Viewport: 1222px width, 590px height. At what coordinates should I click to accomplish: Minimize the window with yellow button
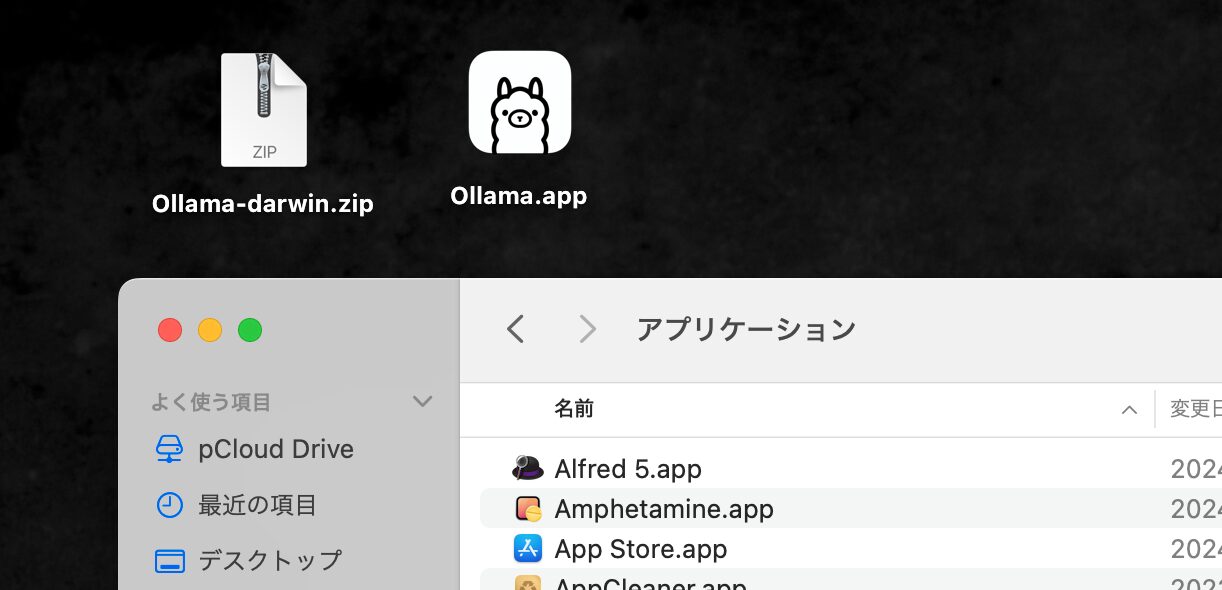210,330
